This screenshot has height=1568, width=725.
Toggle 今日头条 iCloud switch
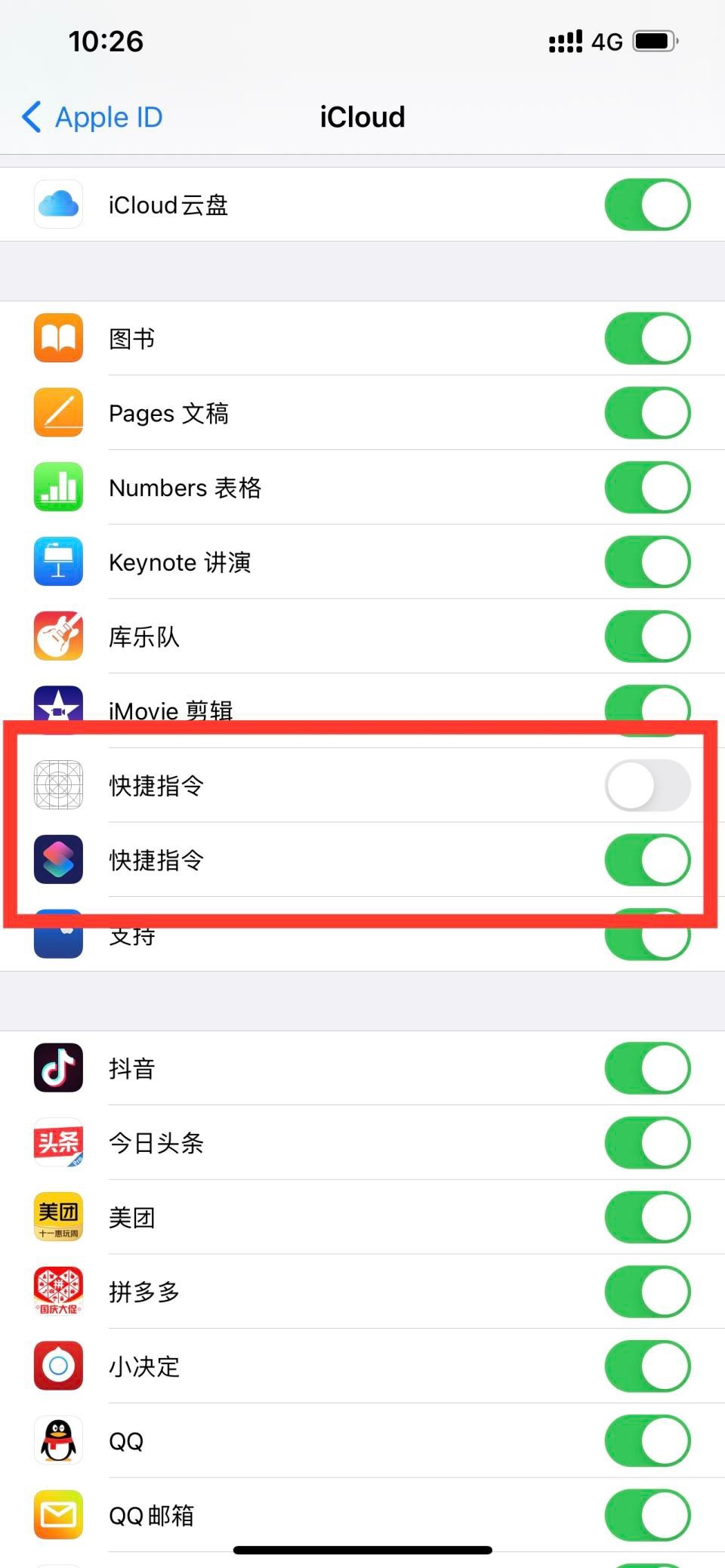coord(647,1143)
